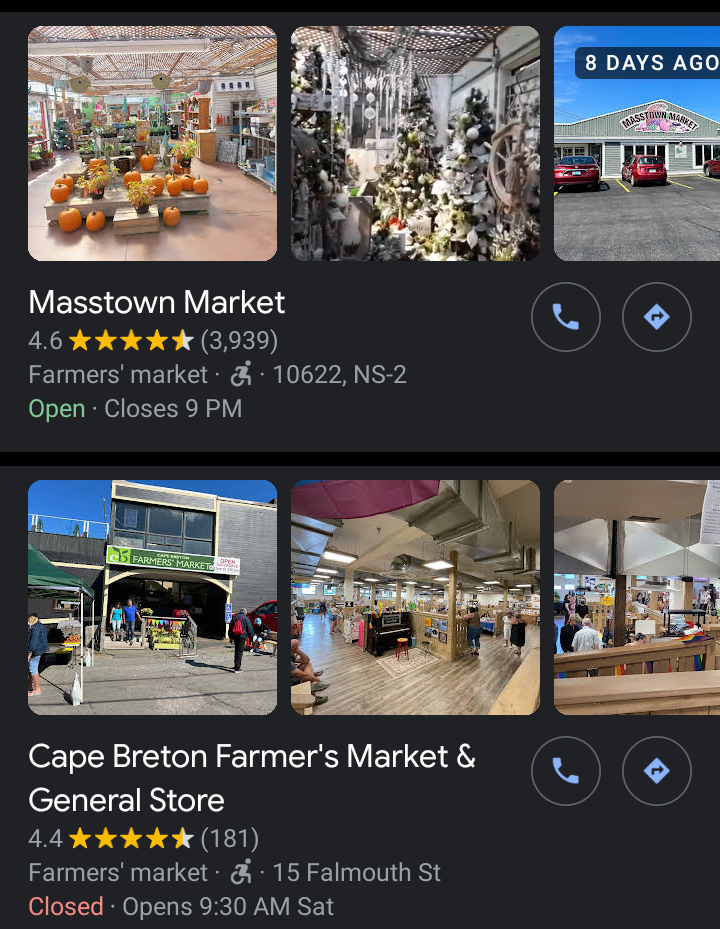Get directions to Masstown Market
This screenshot has height=929, width=720.
coord(656,318)
